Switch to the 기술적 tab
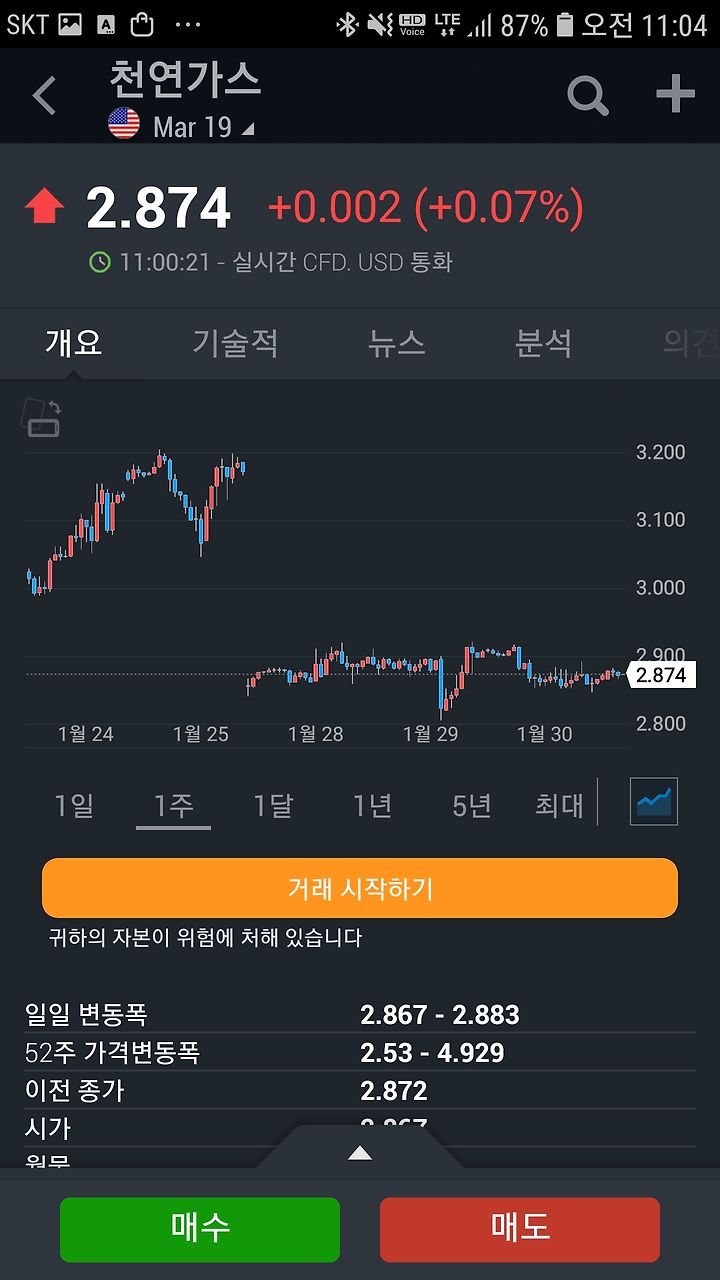The image size is (720, 1280). (x=235, y=343)
